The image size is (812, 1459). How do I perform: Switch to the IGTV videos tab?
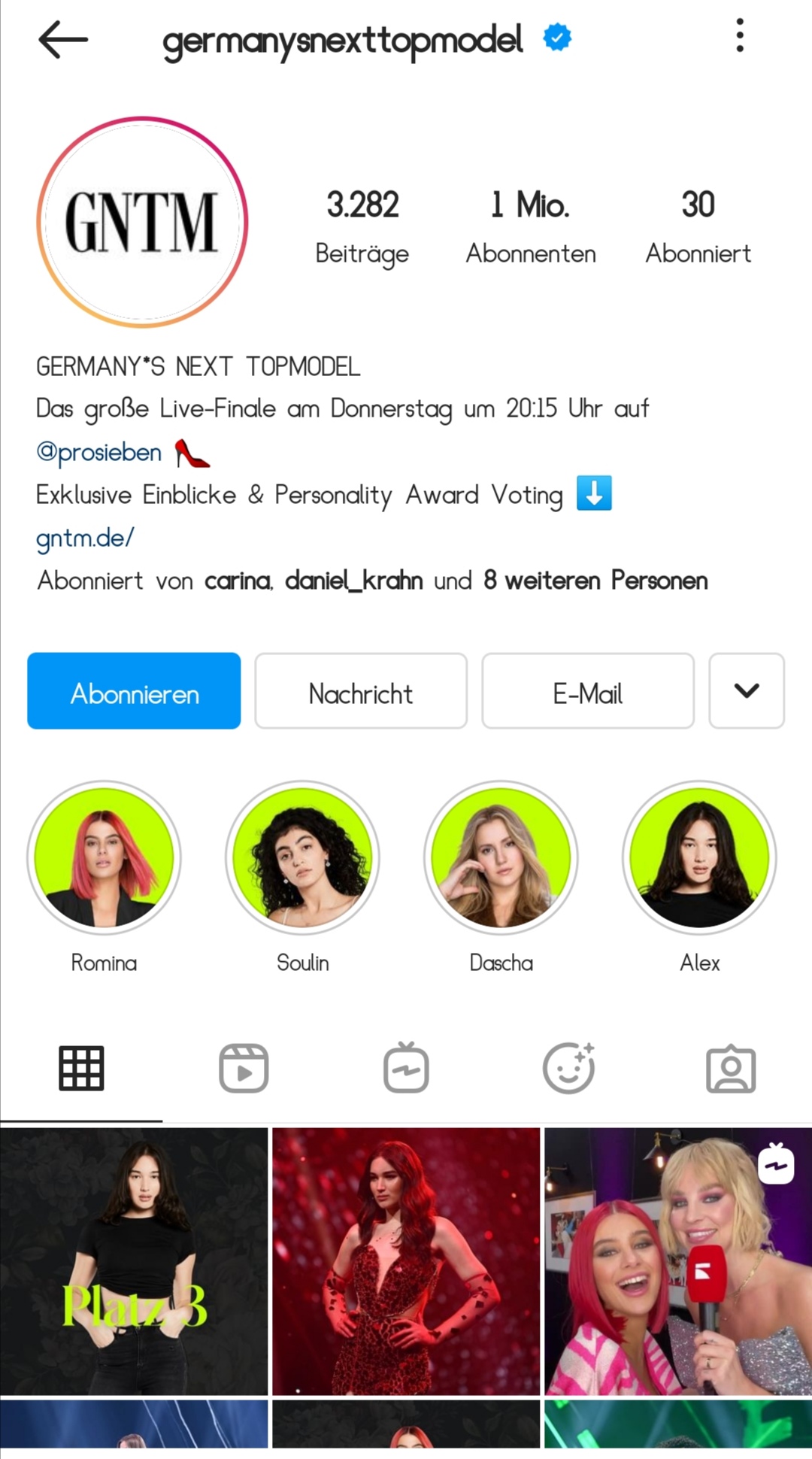click(x=406, y=1069)
